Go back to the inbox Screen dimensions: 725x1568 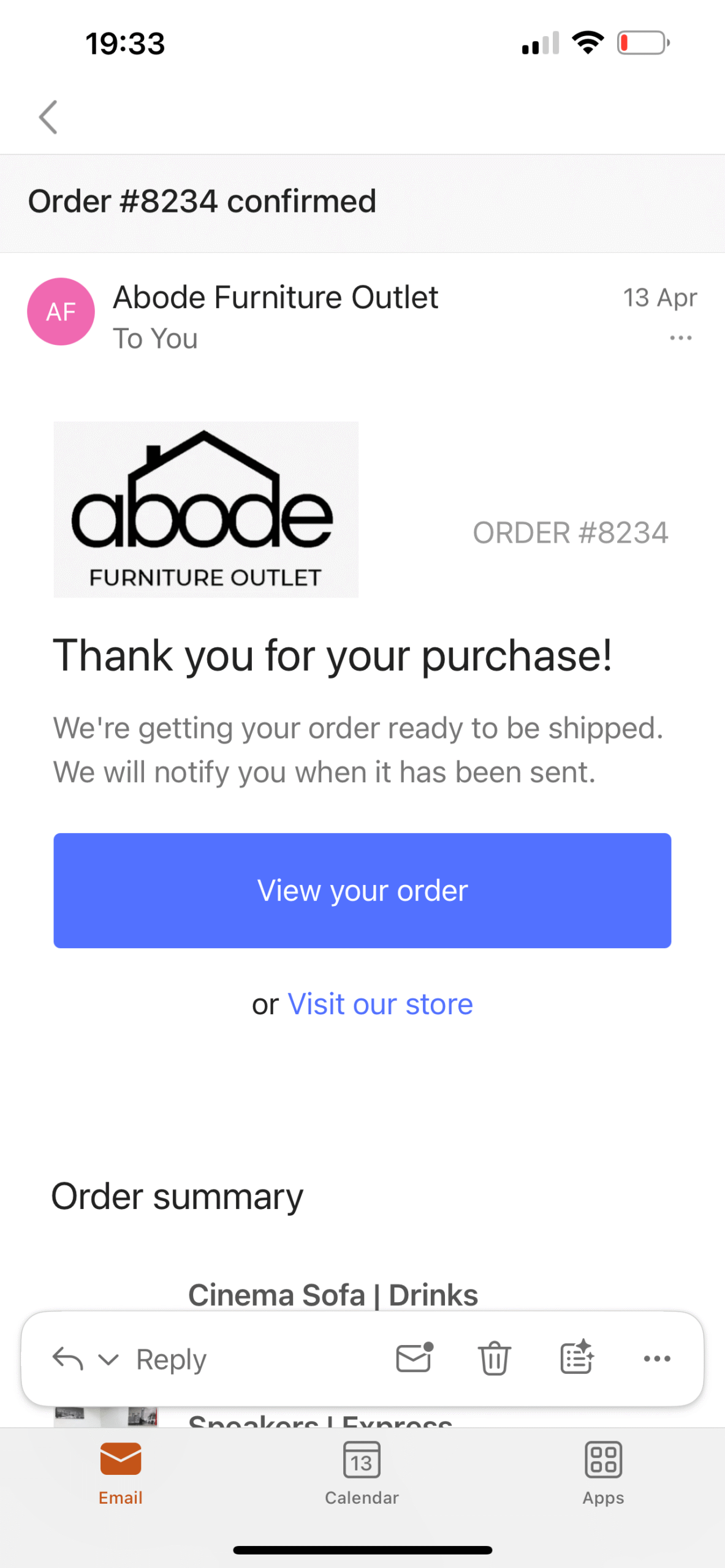pos(48,117)
